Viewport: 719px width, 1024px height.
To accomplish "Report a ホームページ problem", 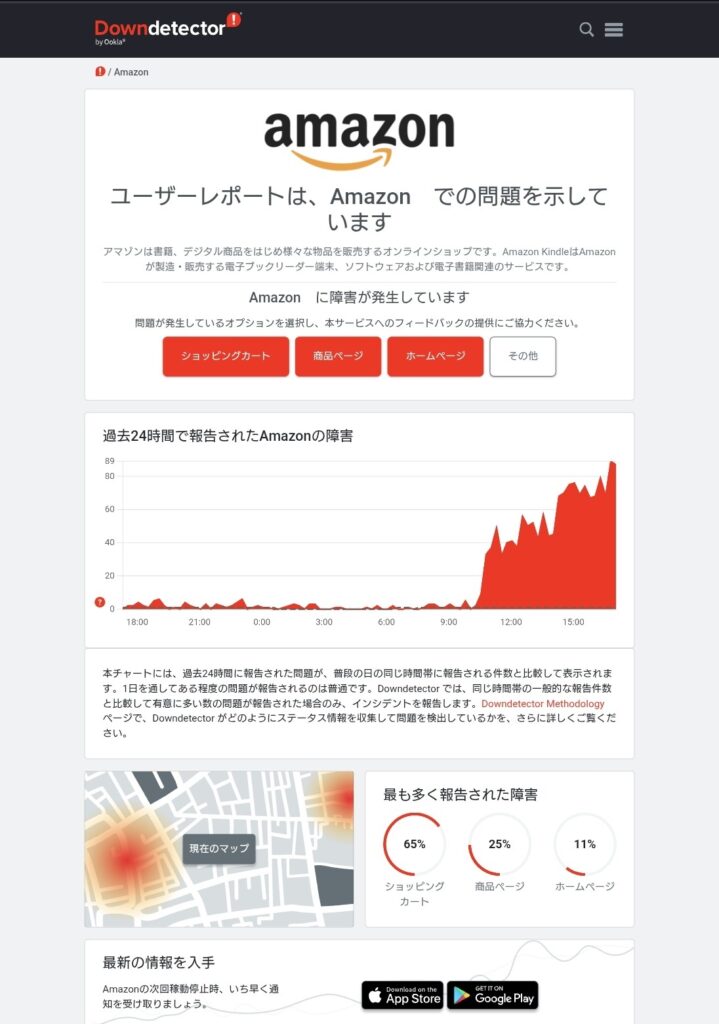I will [435, 356].
